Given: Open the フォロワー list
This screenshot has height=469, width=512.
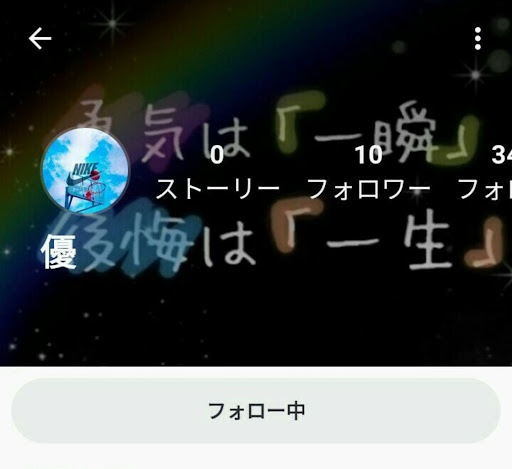Looking at the screenshot, I should (x=369, y=173).
